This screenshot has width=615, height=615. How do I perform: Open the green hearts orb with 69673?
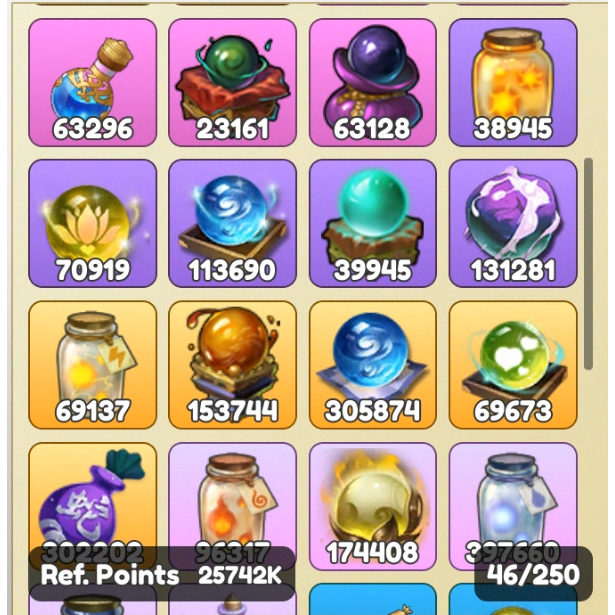[513, 364]
